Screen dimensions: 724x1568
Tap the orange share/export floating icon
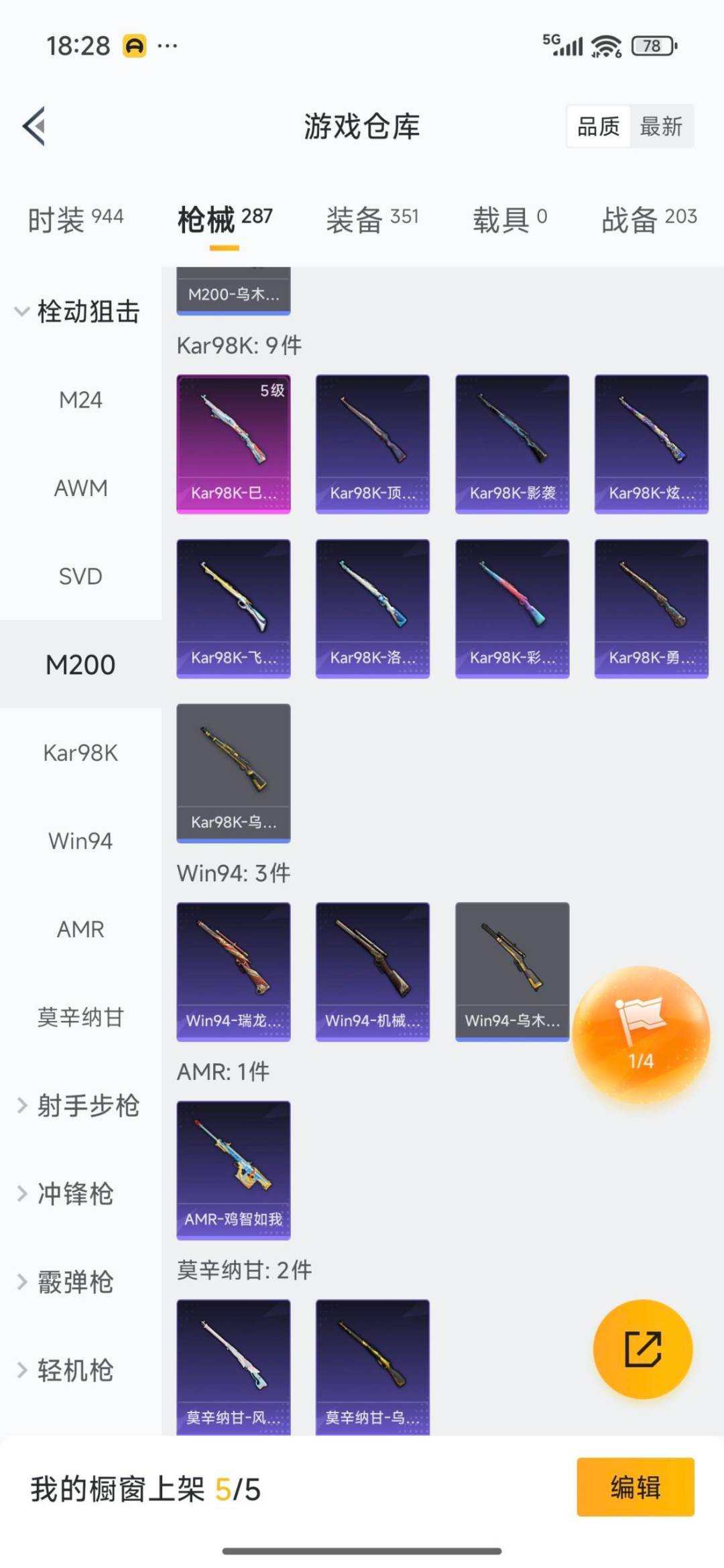[x=642, y=1351]
